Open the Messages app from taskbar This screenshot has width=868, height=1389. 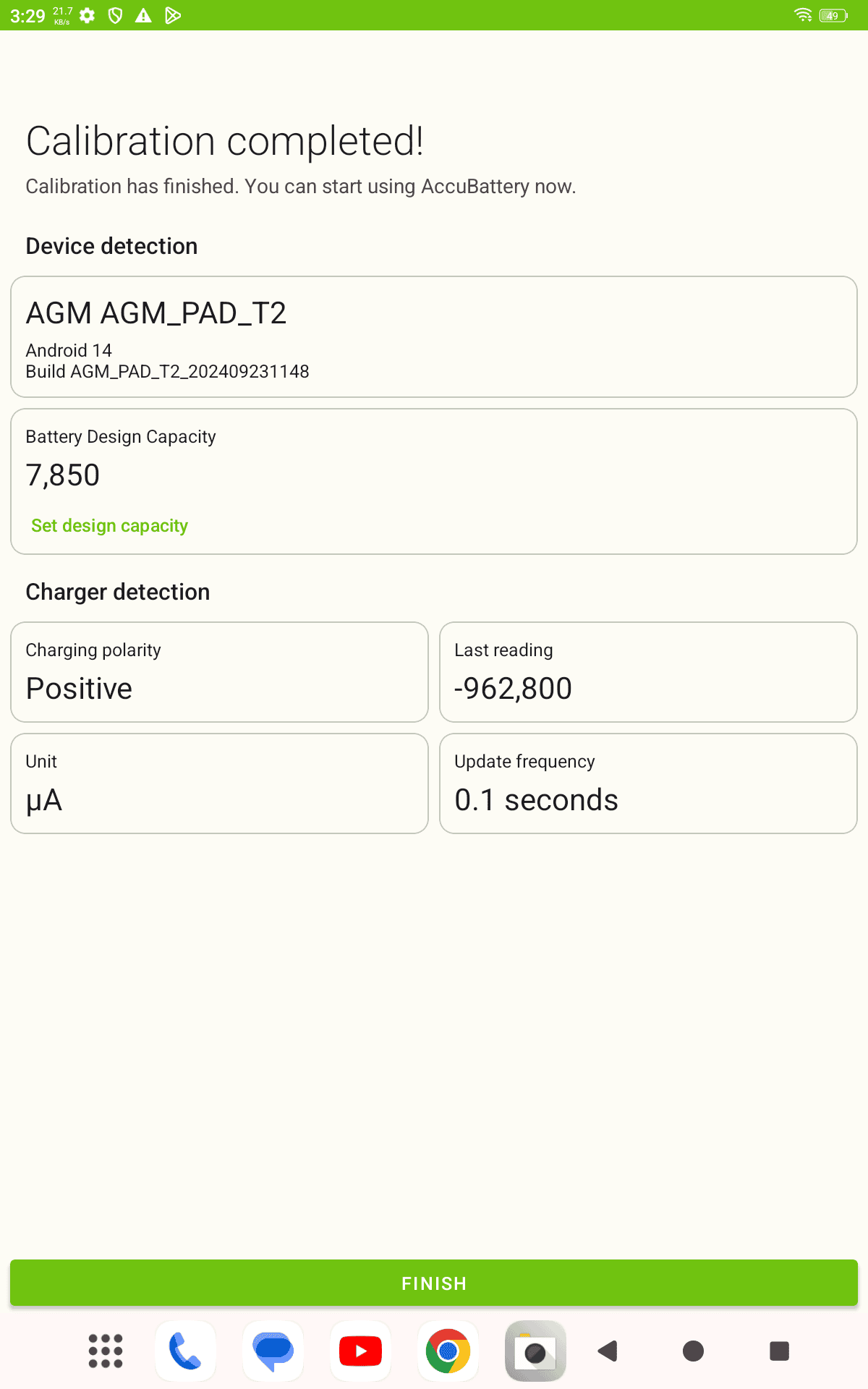click(273, 1351)
